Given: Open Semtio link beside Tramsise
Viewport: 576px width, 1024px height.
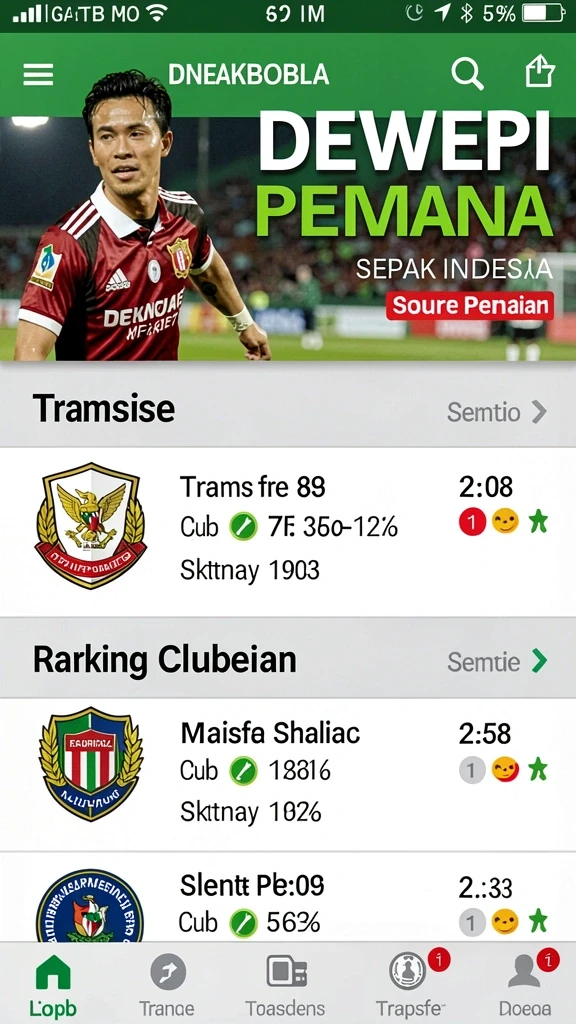Looking at the screenshot, I should pyautogui.click(x=497, y=412).
